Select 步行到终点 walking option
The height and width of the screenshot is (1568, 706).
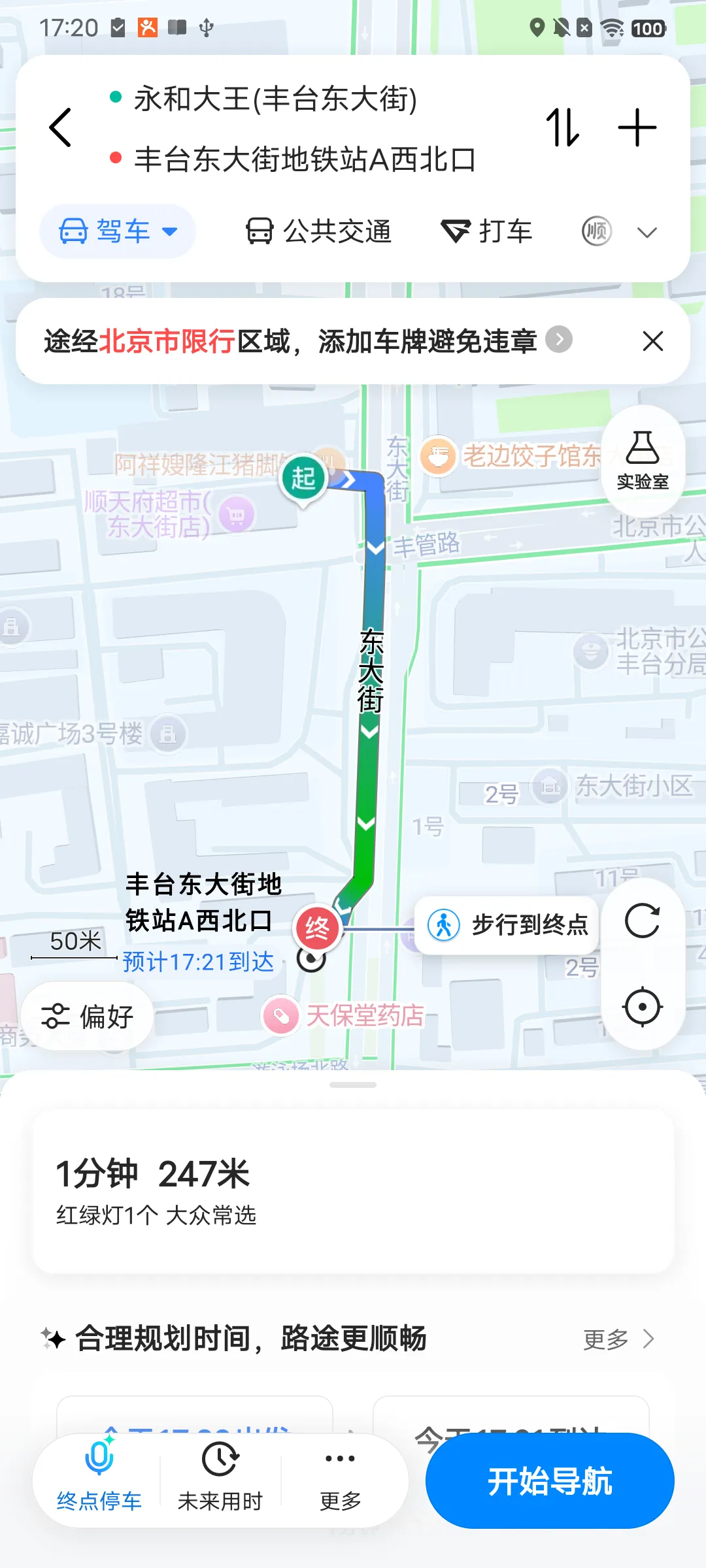507,925
